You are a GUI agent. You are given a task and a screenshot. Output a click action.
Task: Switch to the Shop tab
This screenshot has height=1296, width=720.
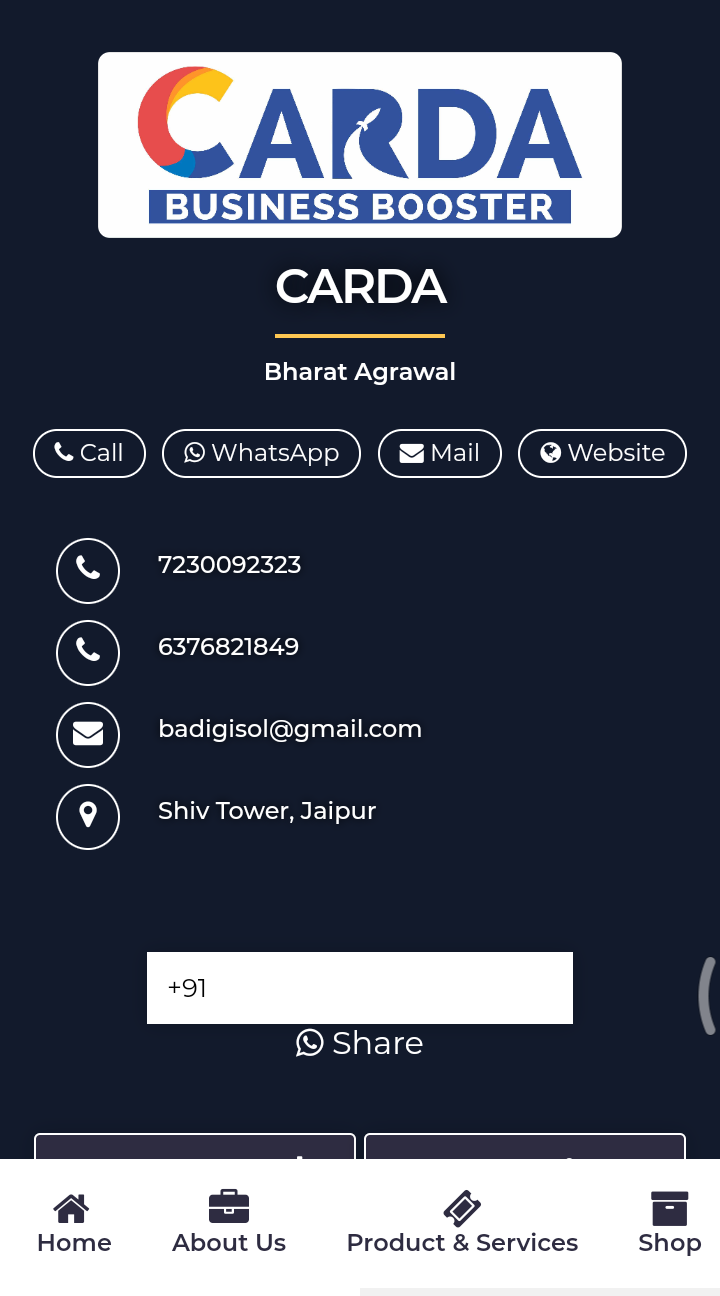(x=669, y=1223)
